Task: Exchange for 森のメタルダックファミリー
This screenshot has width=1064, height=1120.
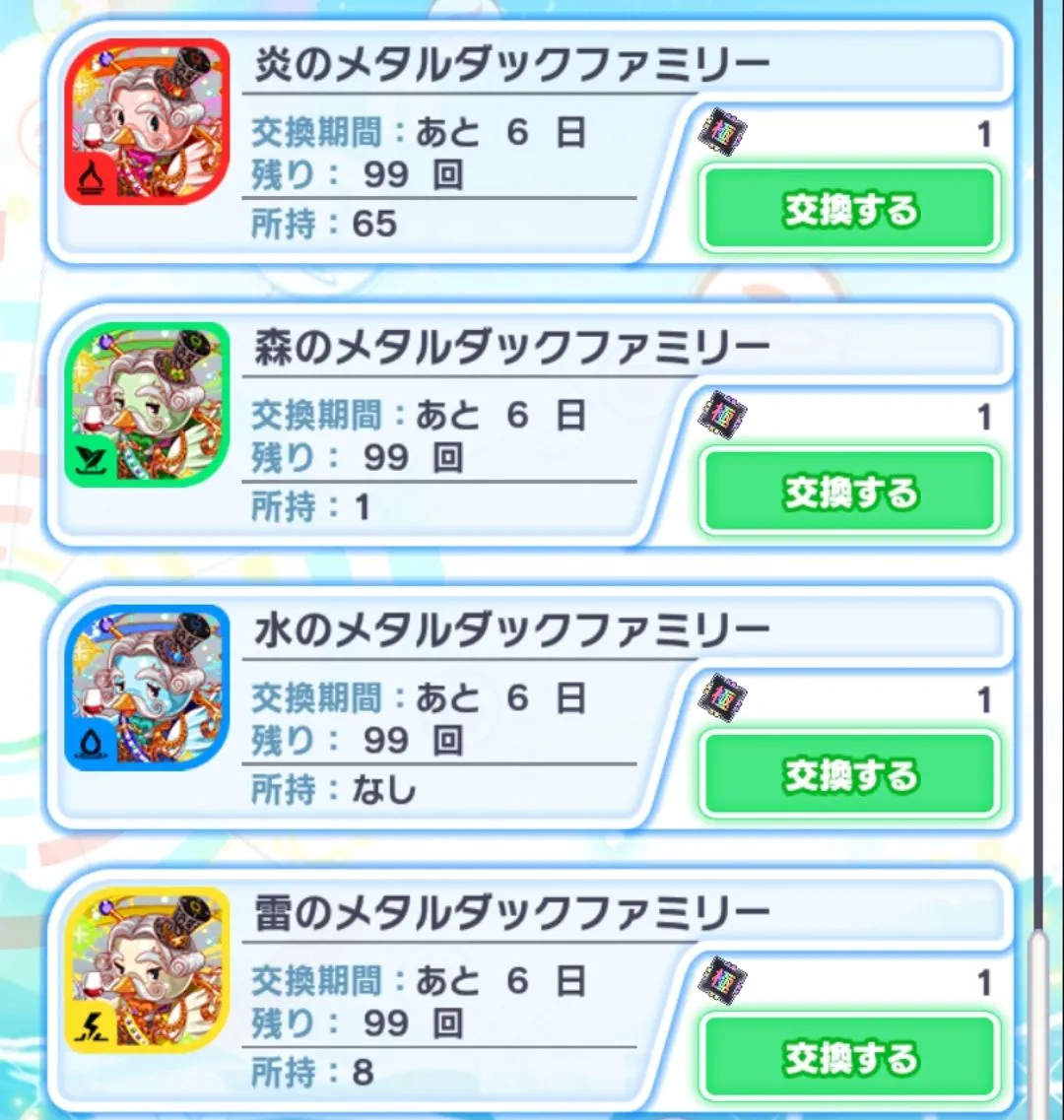Action: point(849,492)
